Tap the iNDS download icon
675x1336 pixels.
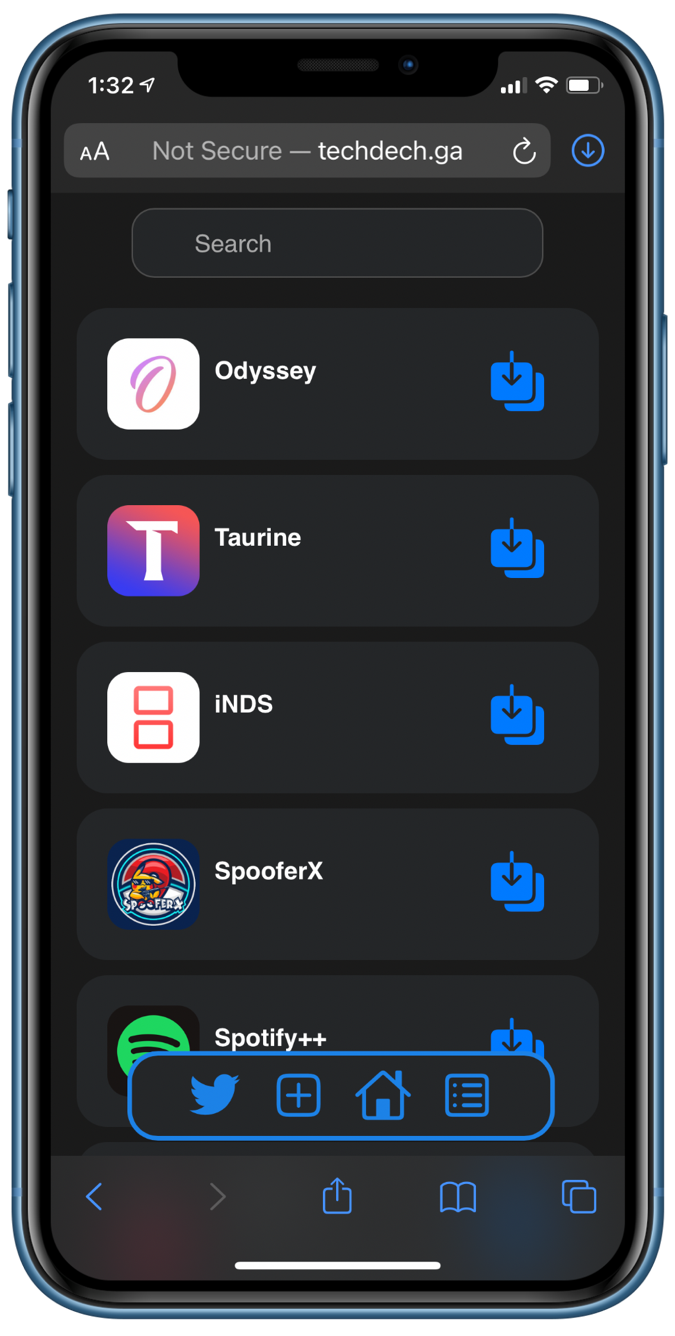tap(517, 715)
